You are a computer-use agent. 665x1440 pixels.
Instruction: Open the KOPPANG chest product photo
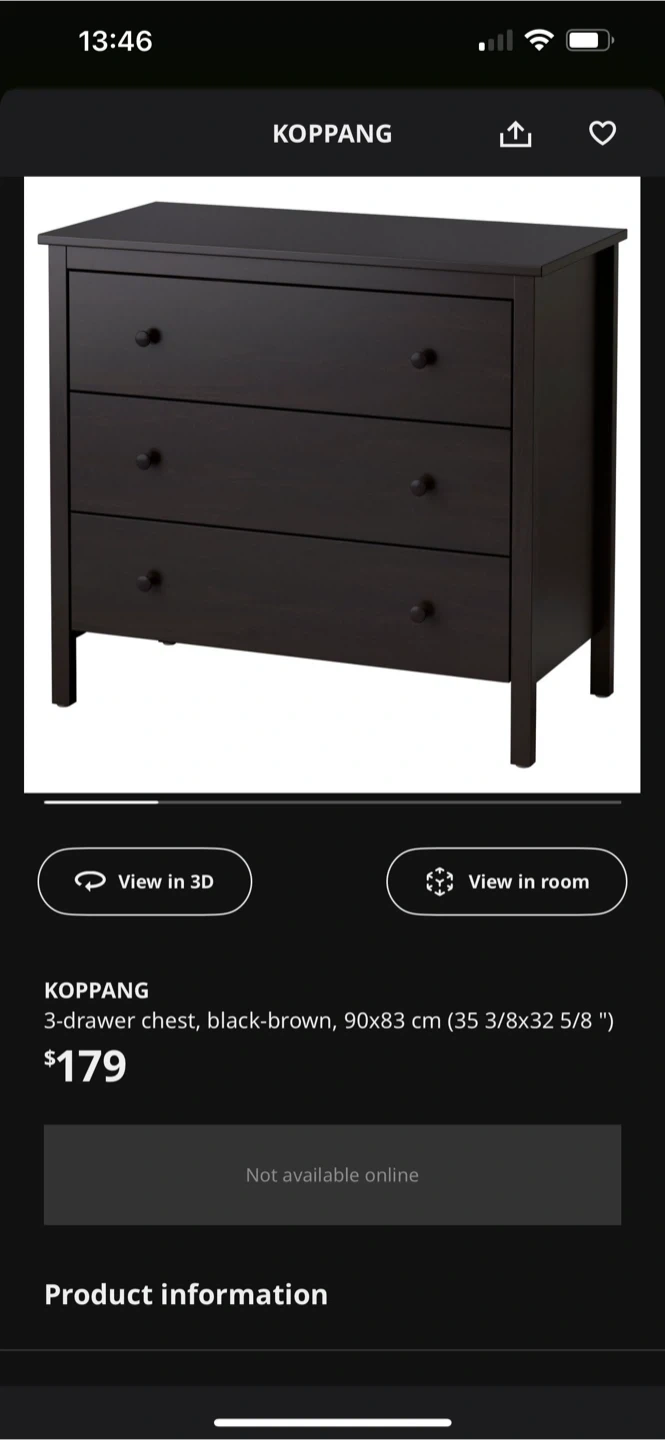point(332,485)
